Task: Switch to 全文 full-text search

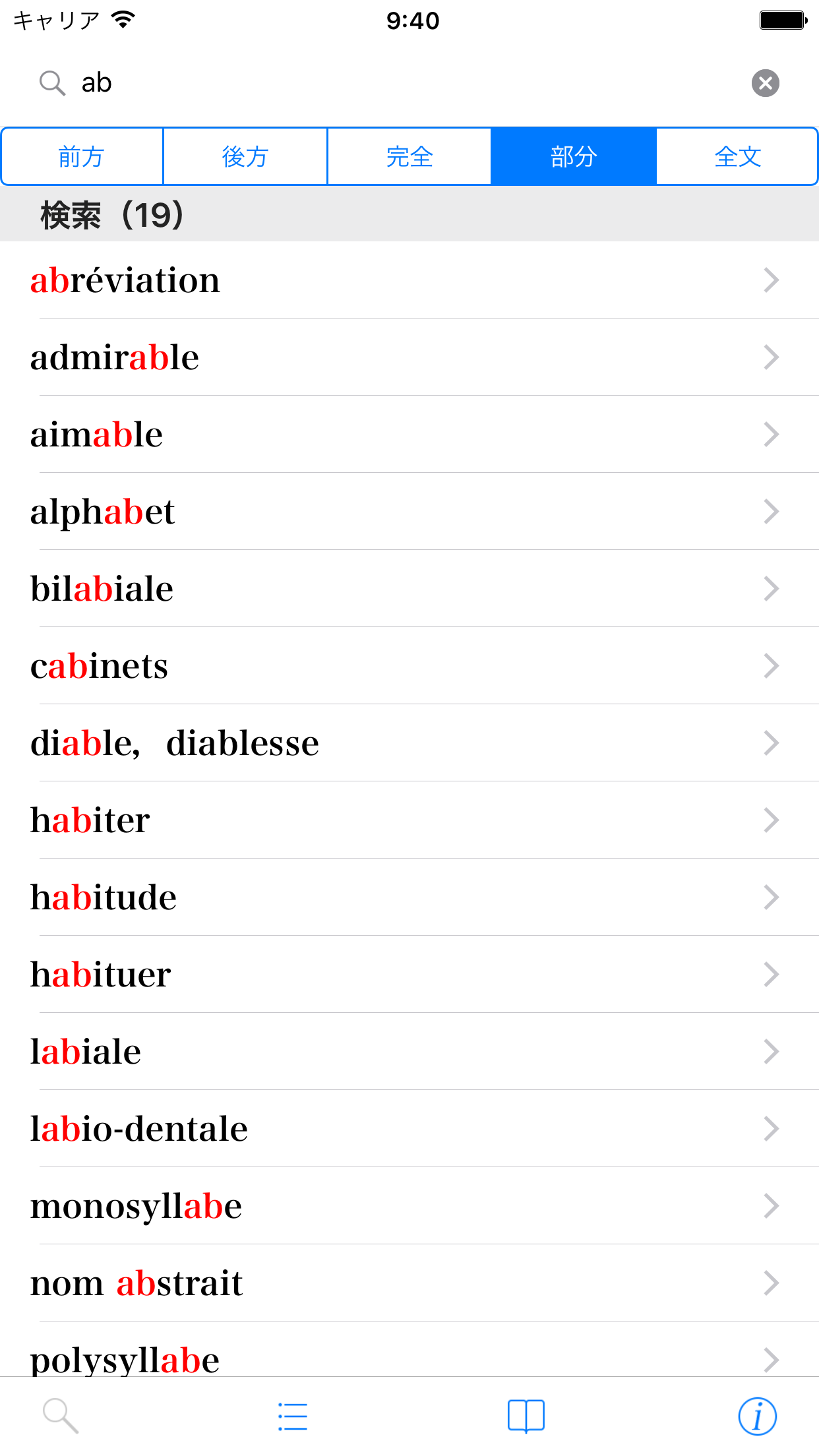Action: 737,157
